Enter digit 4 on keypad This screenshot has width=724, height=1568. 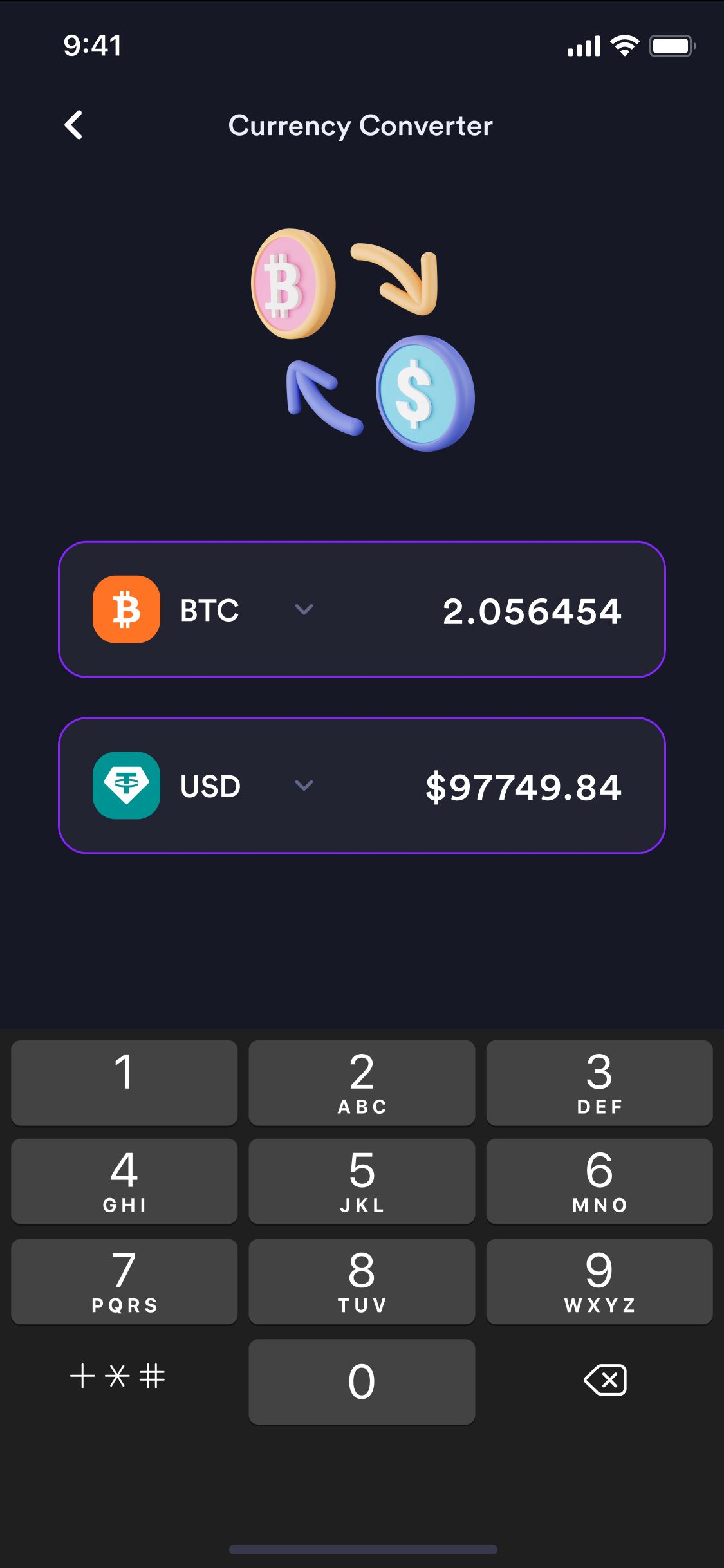124,1181
